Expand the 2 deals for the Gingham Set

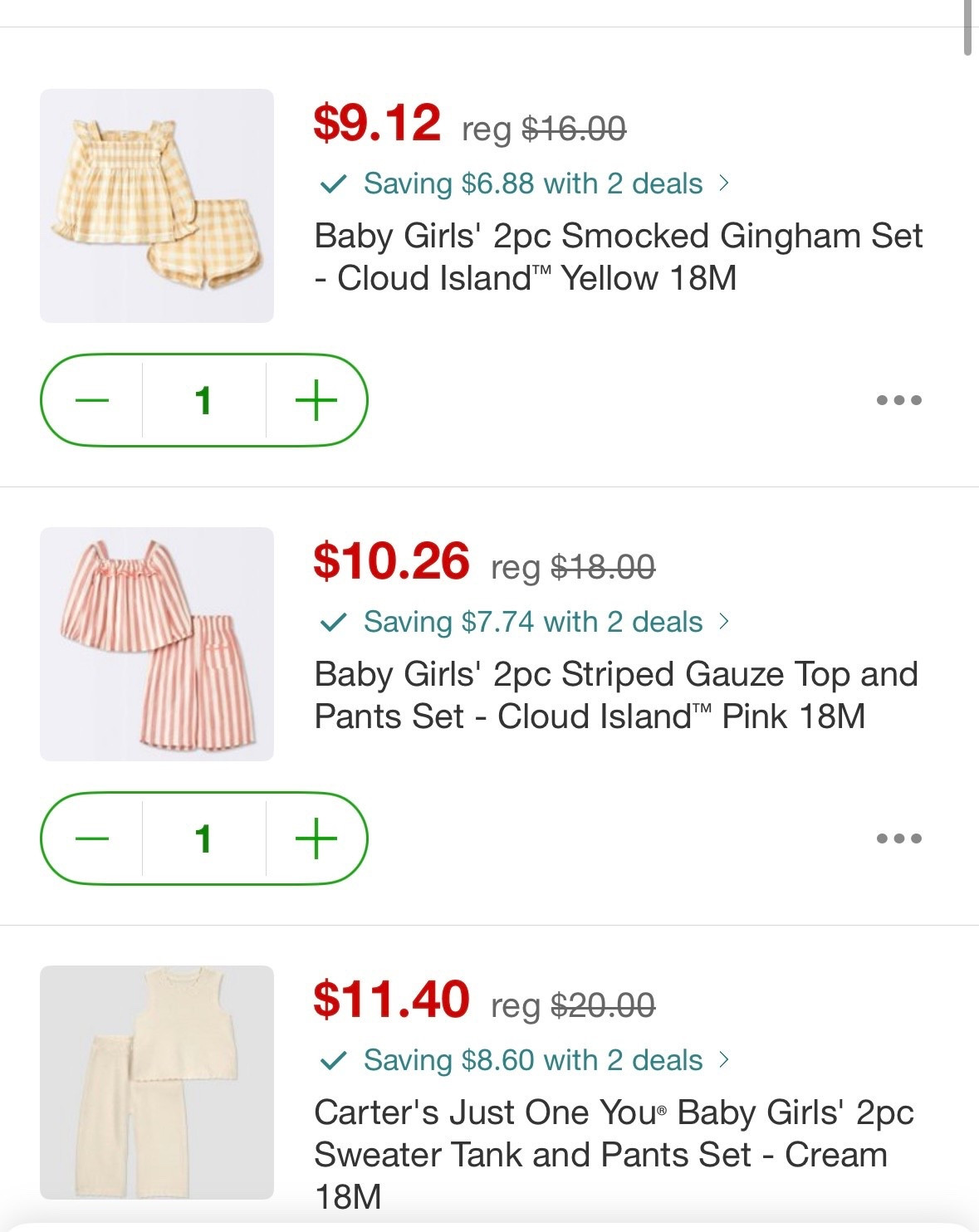(x=725, y=183)
